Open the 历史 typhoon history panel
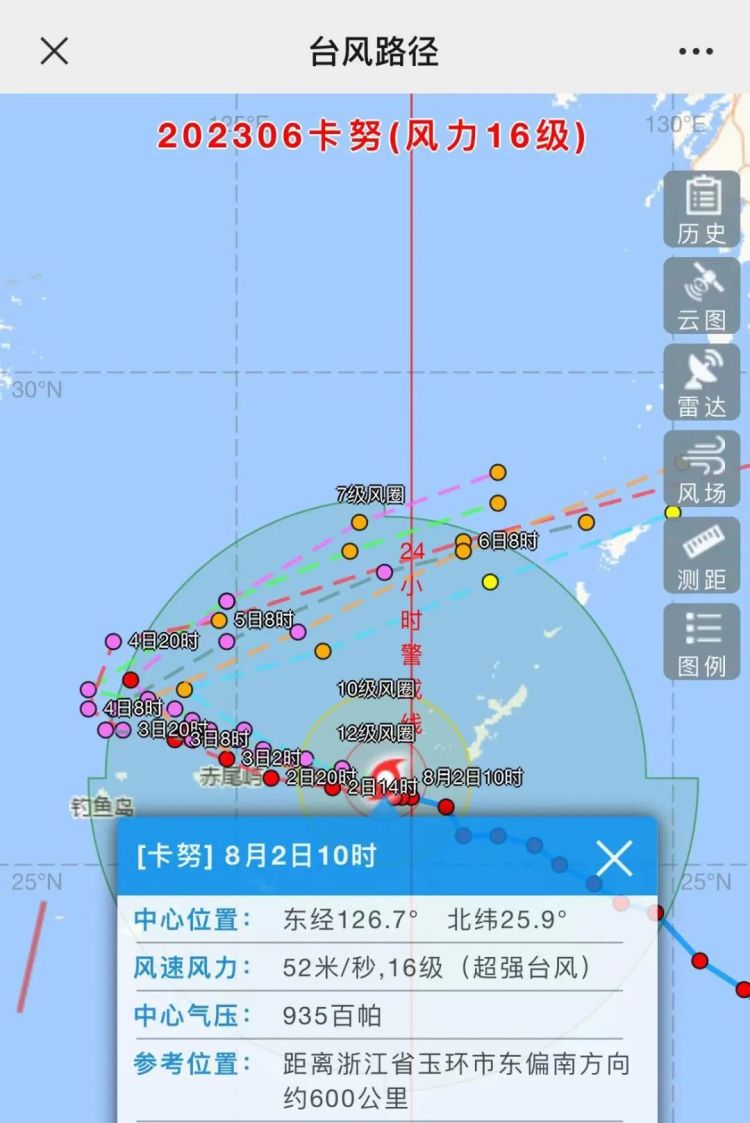 (702, 210)
